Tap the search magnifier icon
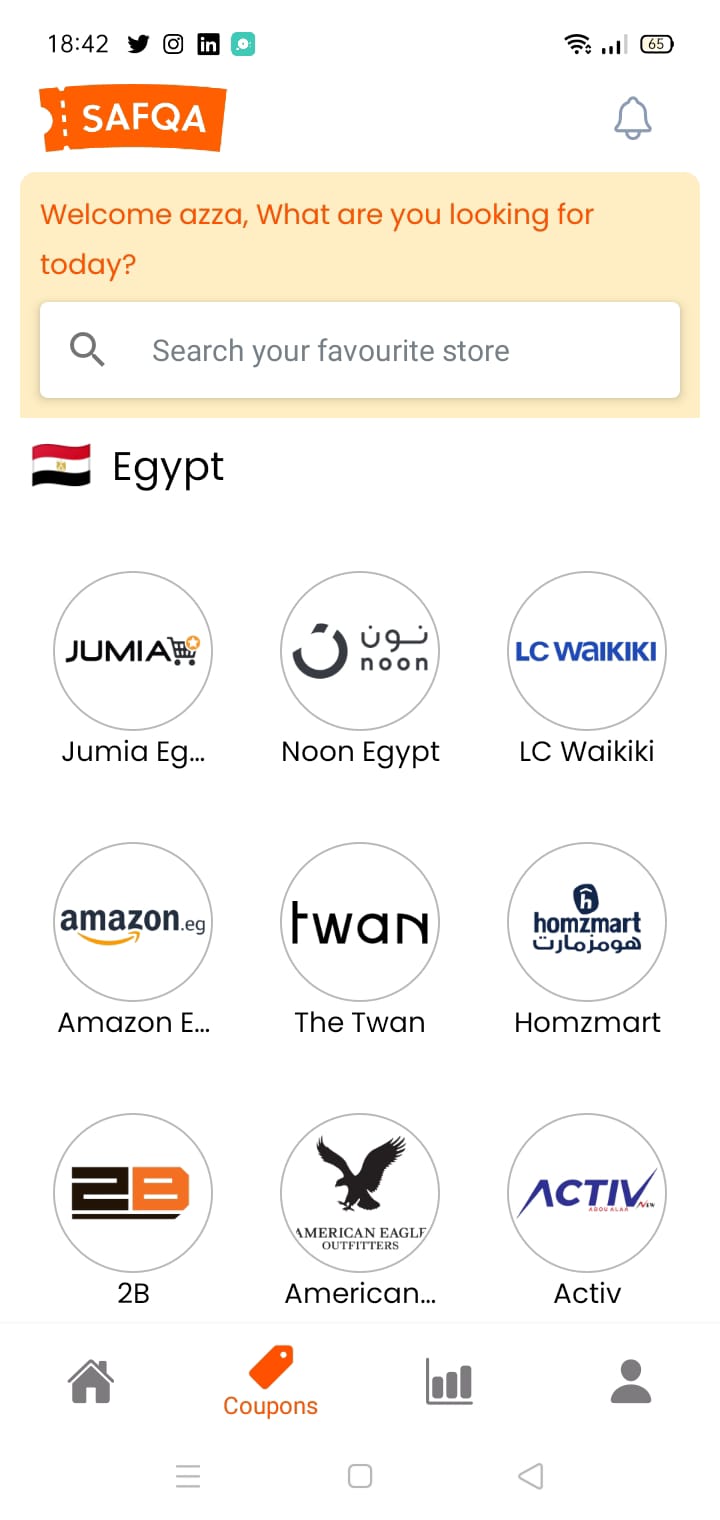This screenshot has height=1520, width=720. [86, 349]
